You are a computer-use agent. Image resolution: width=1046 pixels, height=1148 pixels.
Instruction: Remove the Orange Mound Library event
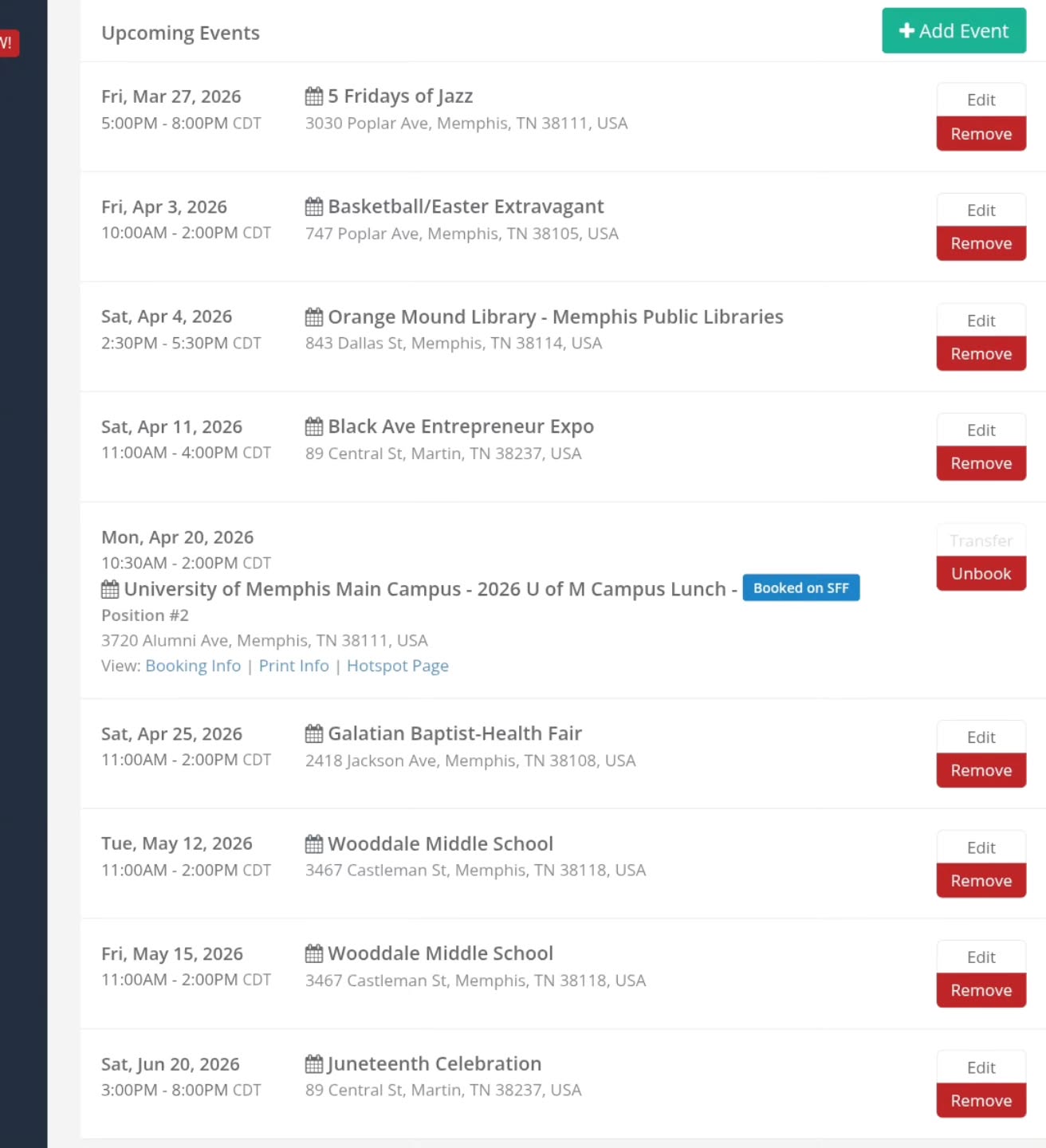point(981,354)
